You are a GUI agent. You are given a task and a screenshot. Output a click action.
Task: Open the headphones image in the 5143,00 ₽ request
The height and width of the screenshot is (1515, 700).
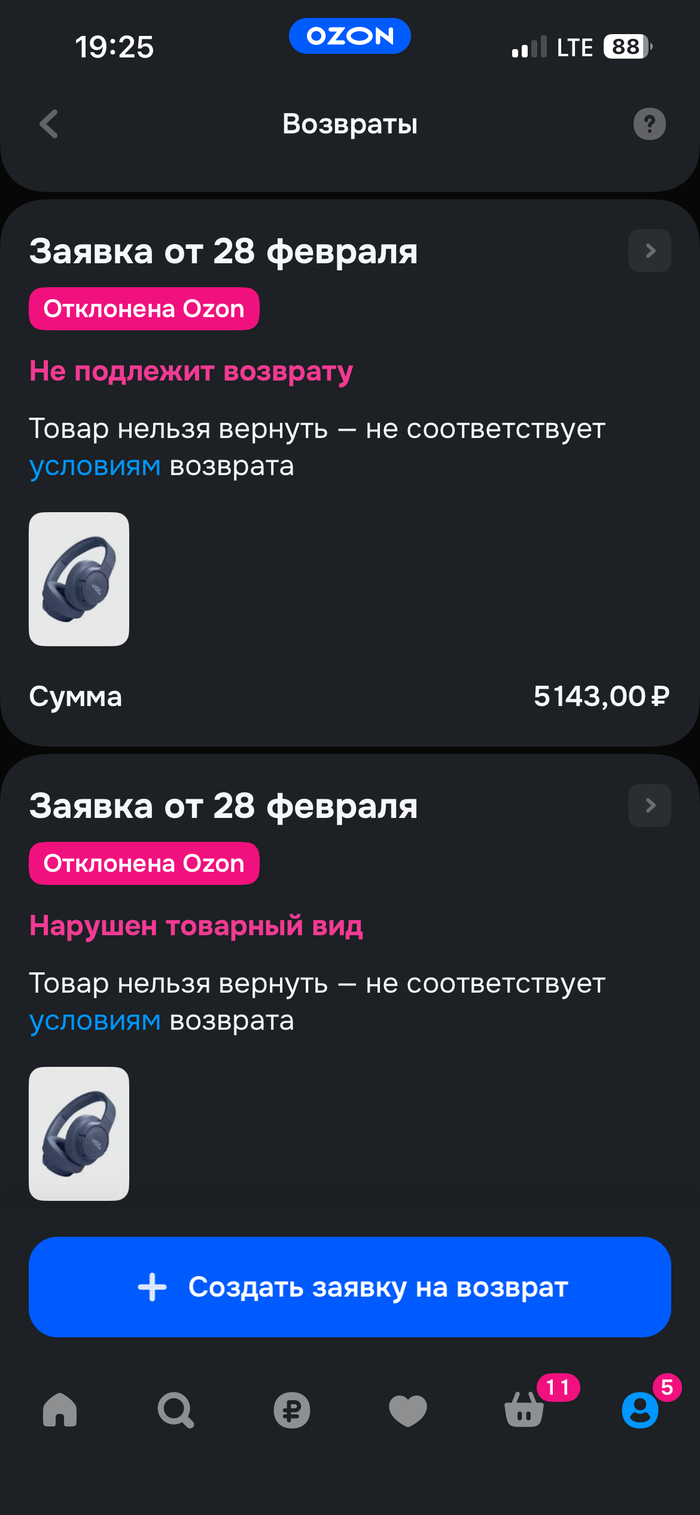tap(79, 579)
